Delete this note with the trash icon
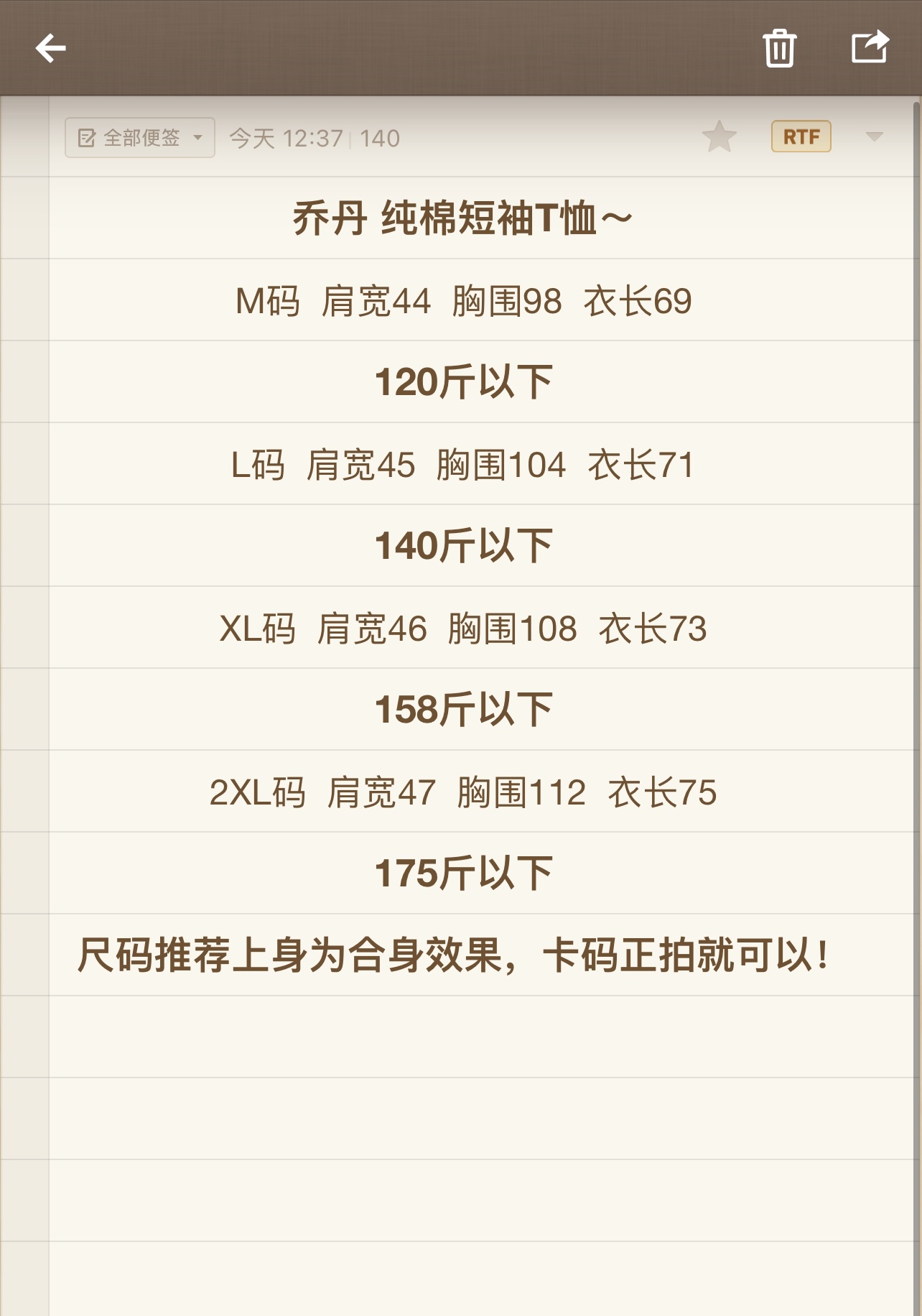 (779, 48)
